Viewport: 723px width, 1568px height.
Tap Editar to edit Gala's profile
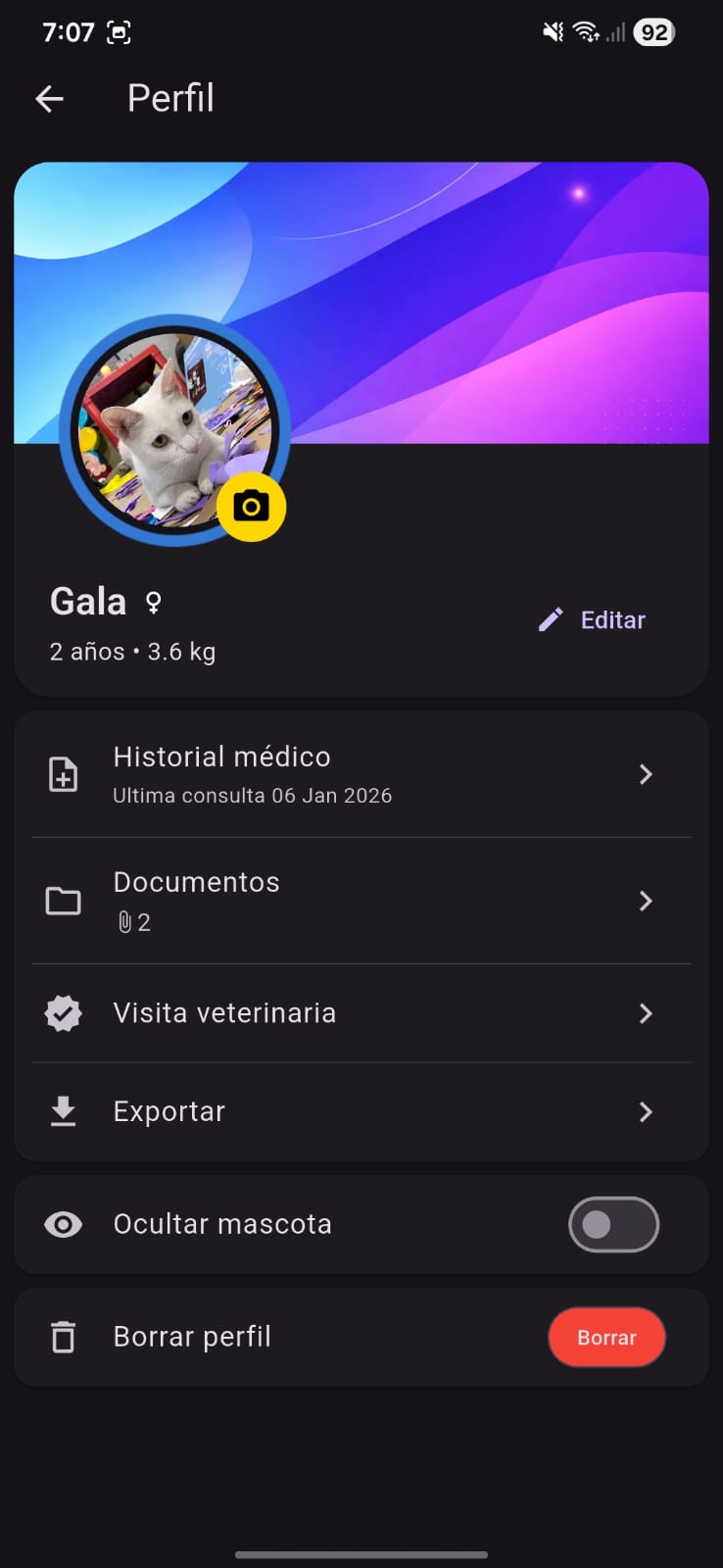pyautogui.click(x=592, y=619)
